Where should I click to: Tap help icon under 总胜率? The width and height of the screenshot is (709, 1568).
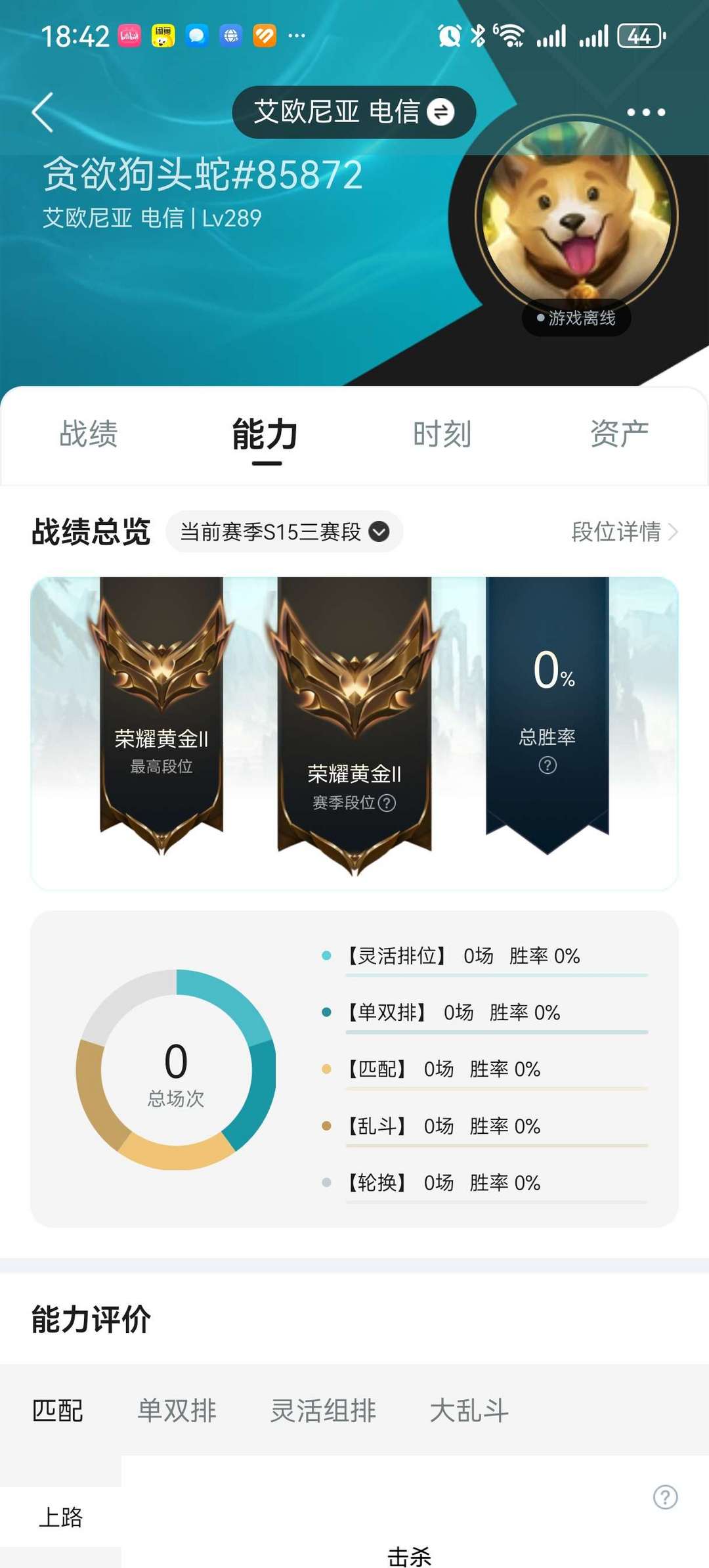tap(548, 765)
